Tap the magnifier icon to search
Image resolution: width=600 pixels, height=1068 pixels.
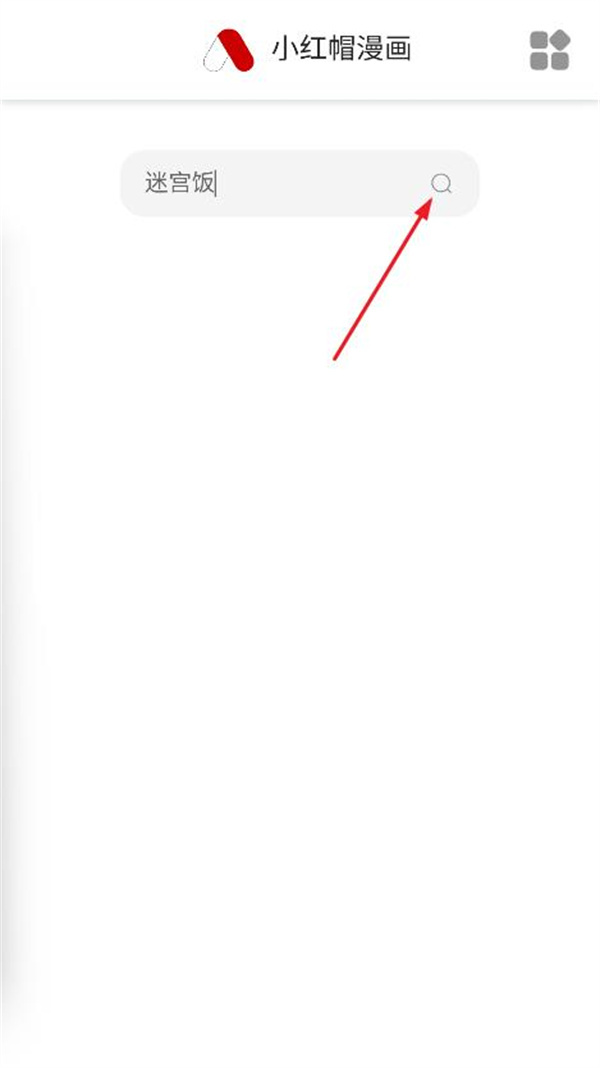click(x=441, y=183)
